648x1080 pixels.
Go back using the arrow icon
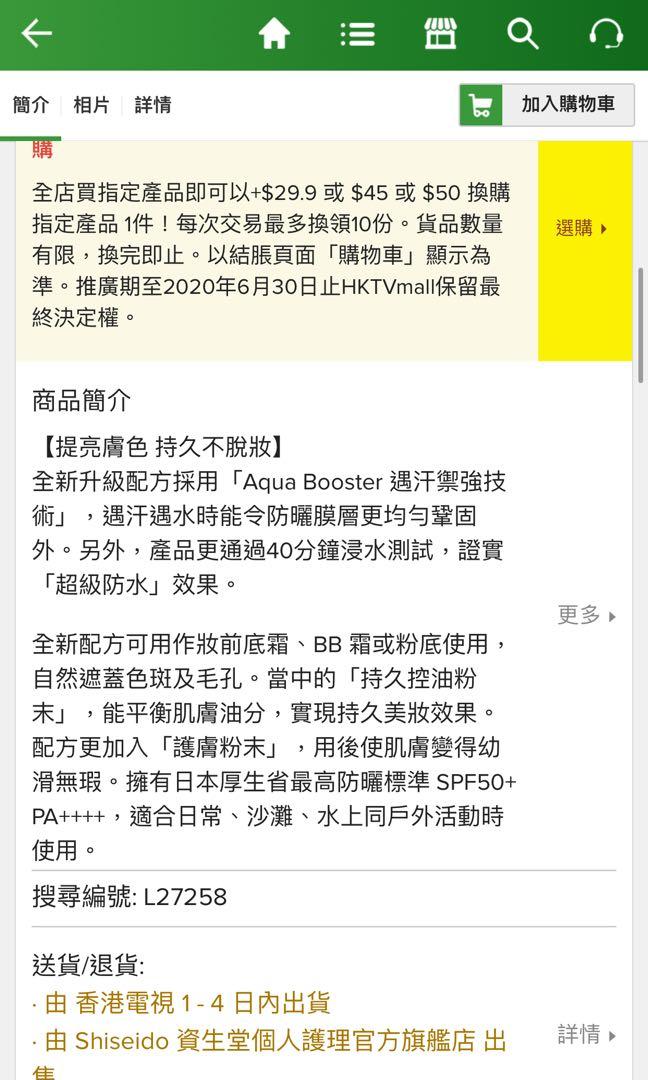point(36,34)
